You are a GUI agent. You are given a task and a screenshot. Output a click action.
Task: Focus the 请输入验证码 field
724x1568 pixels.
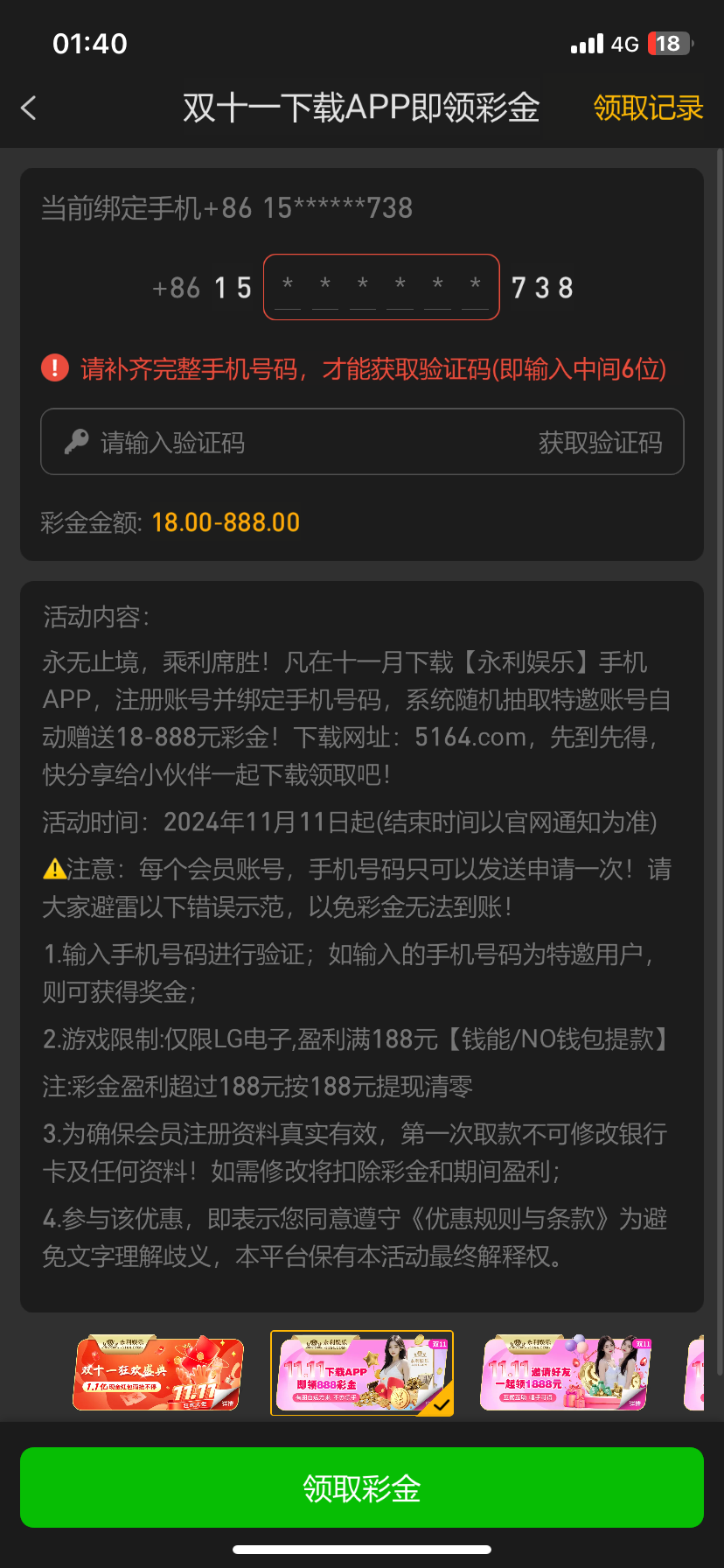[x=289, y=443]
